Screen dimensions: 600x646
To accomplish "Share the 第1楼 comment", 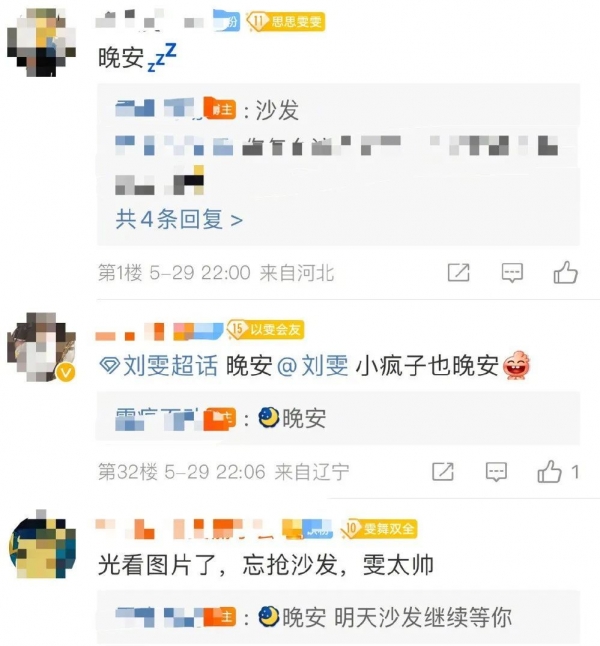I will tap(458, 272).
